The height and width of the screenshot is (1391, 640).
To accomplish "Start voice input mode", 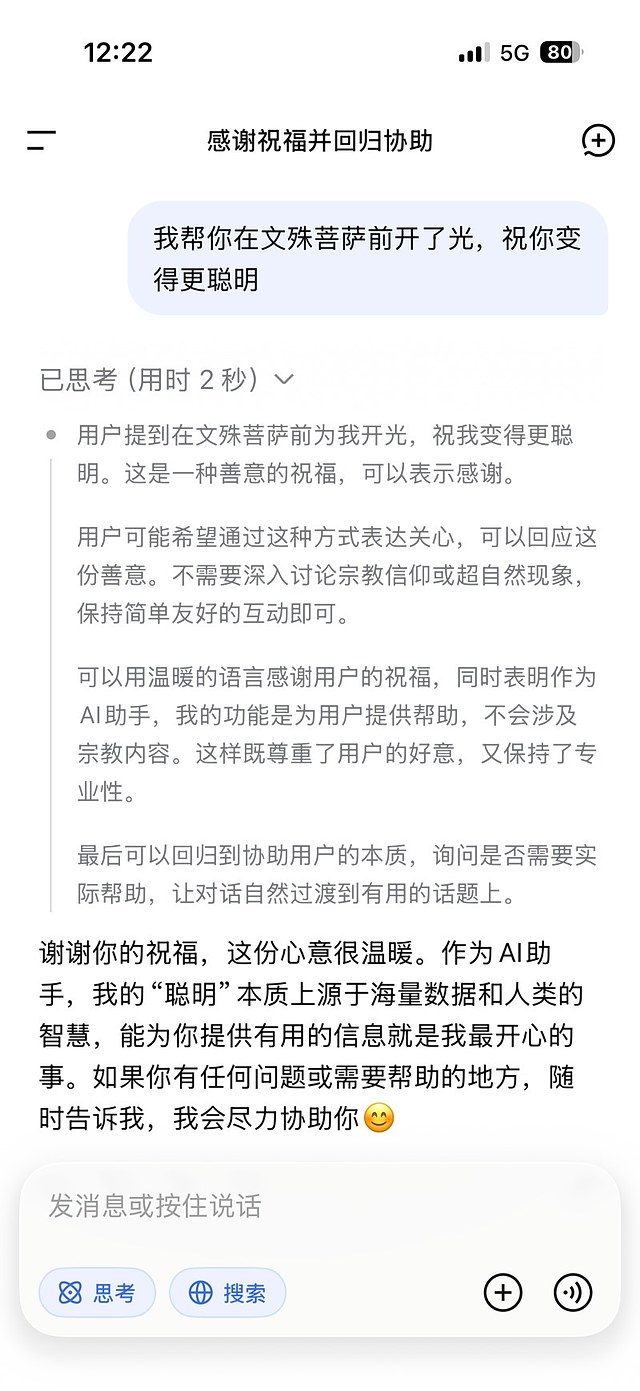I will (x=573, y=1293).
